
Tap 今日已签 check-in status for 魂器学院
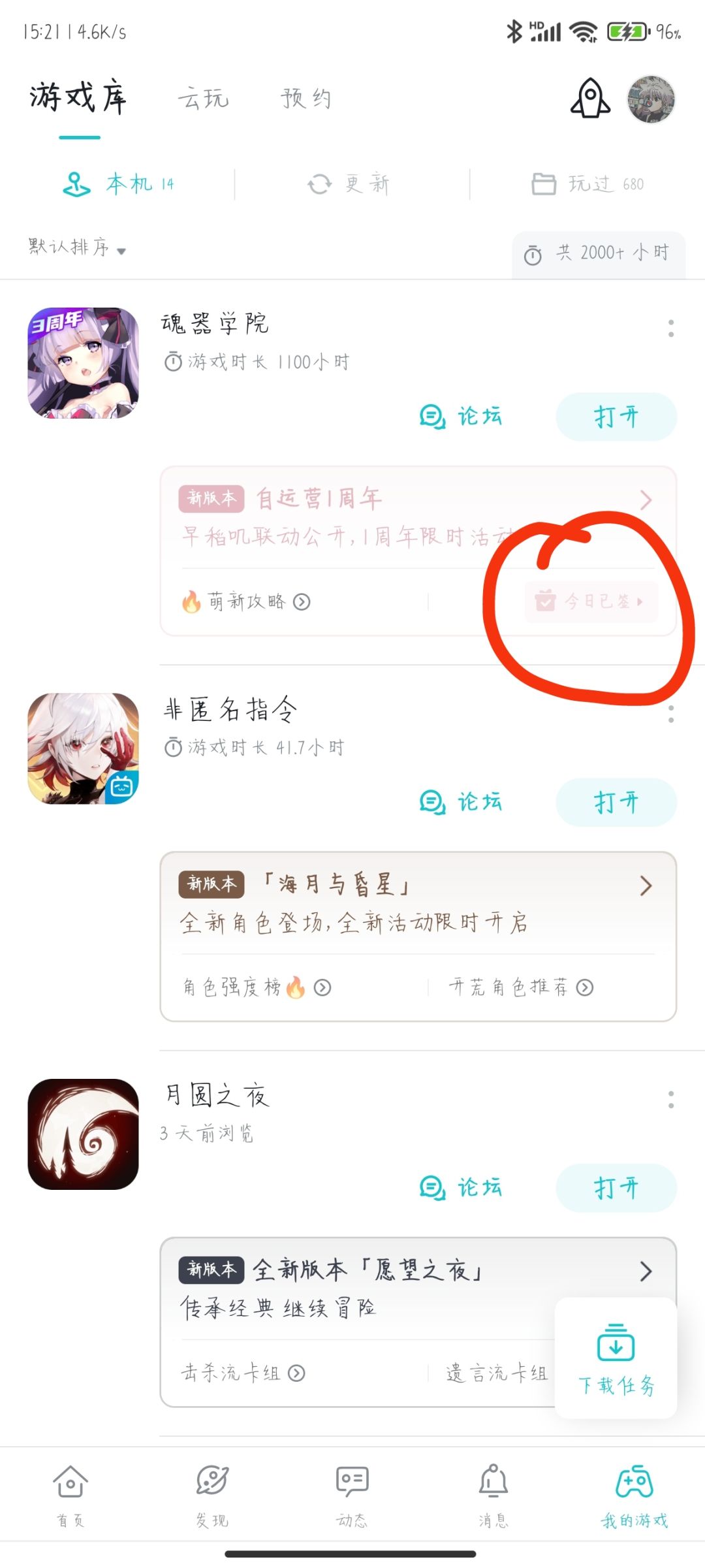(x=589, y=602)
